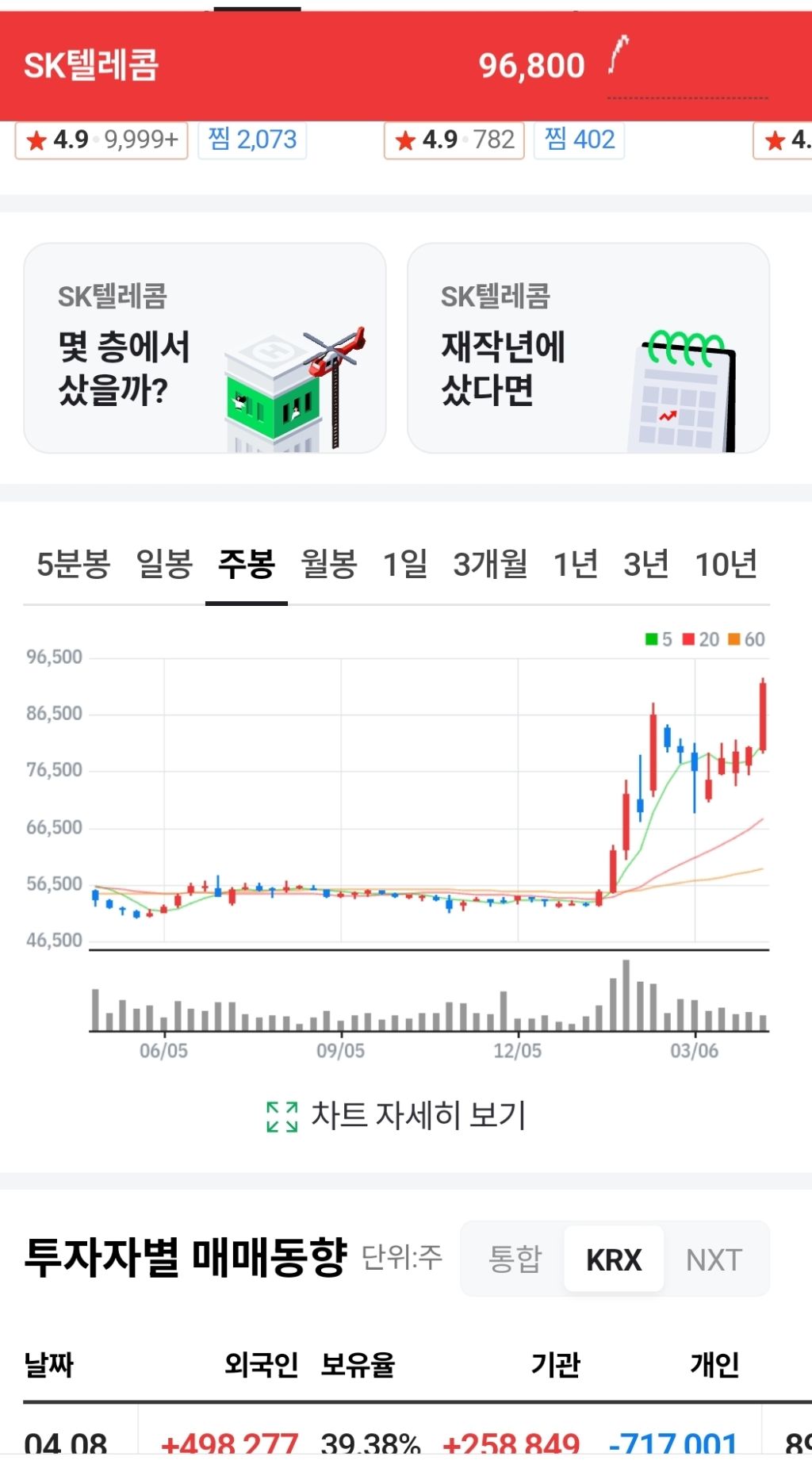
Task: Show the 3년 chart range
Action: click(645, 565)
